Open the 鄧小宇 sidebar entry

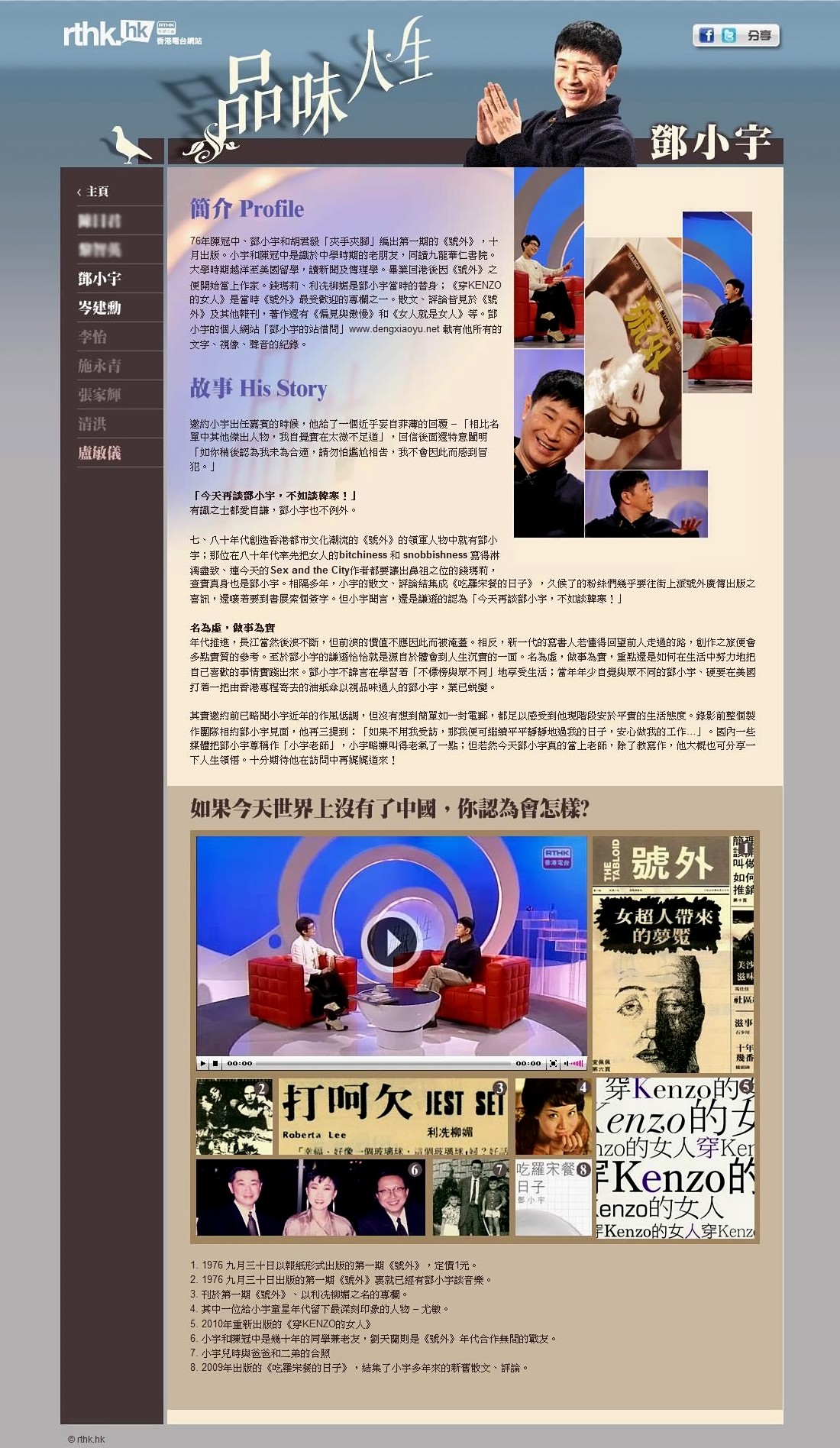coord(99,279)
